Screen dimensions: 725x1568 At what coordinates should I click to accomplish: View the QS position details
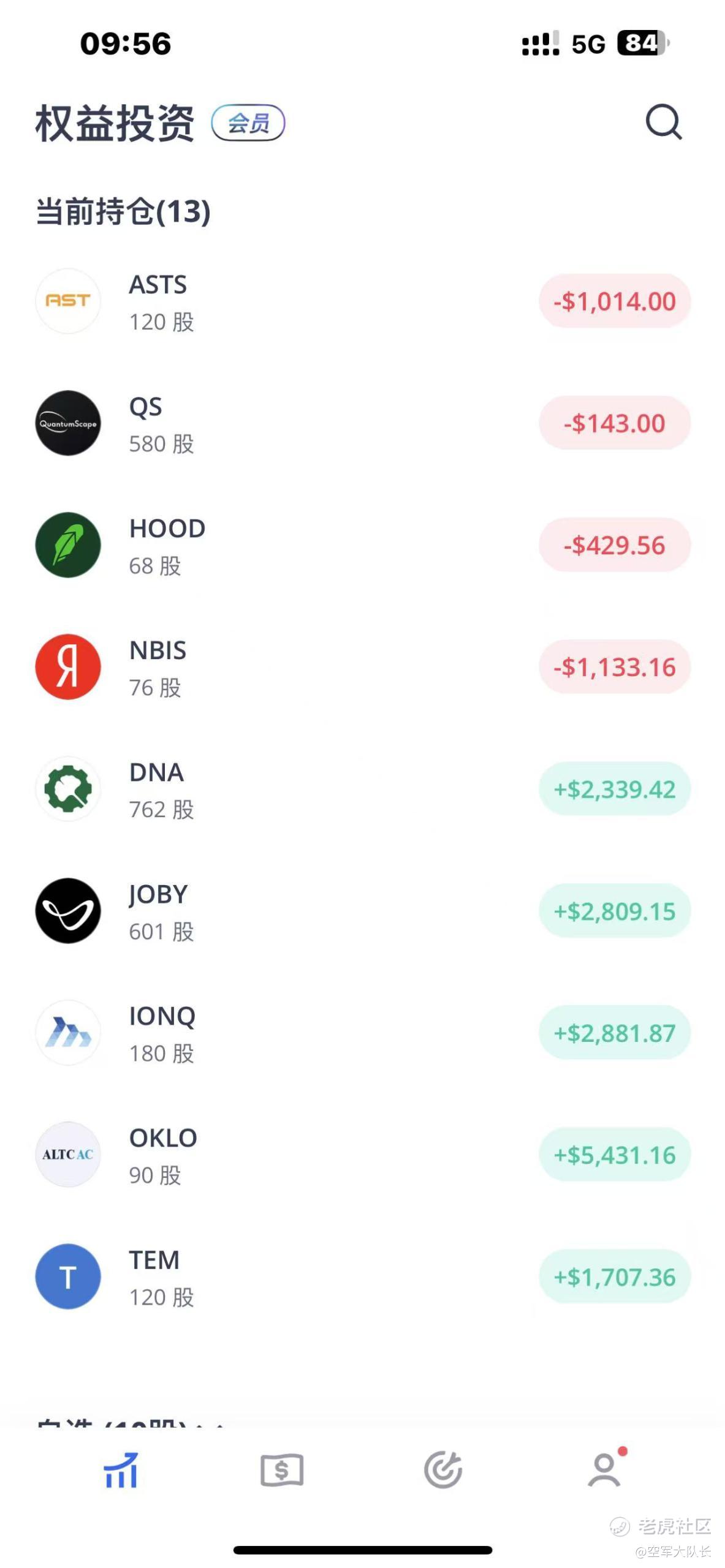coord(362,423)
